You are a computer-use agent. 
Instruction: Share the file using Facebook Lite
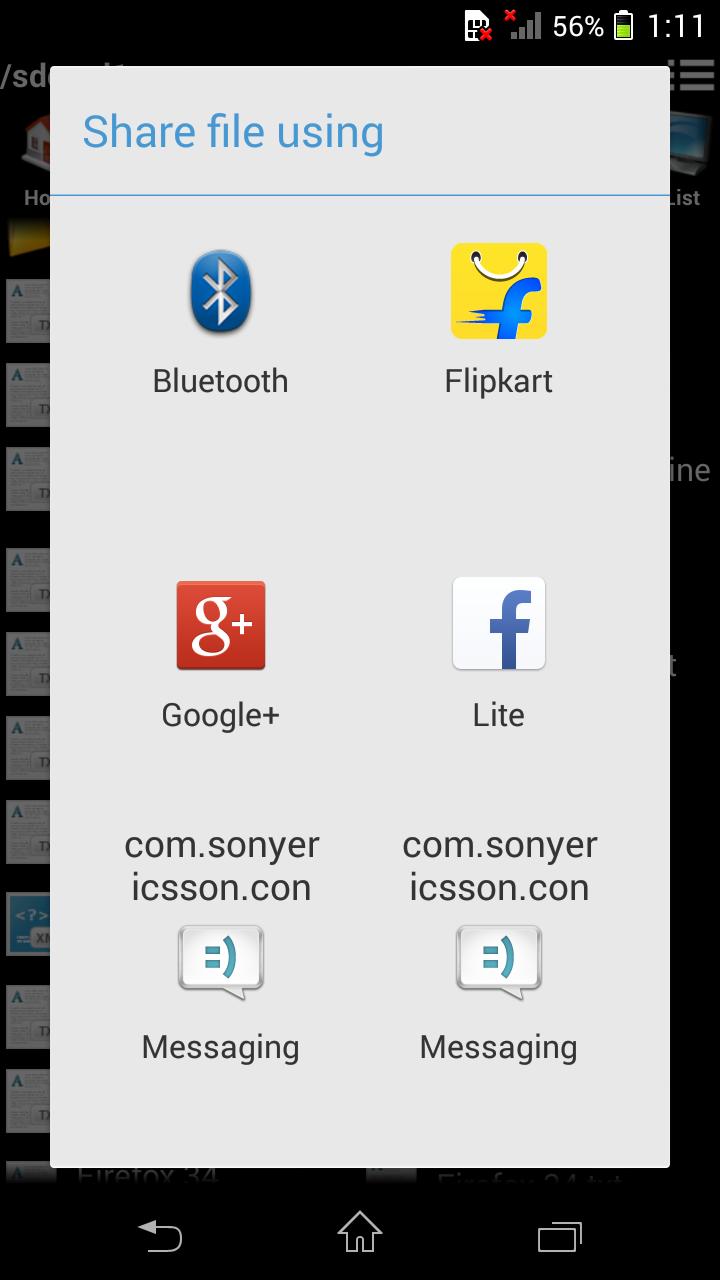(x=498, y=655)
